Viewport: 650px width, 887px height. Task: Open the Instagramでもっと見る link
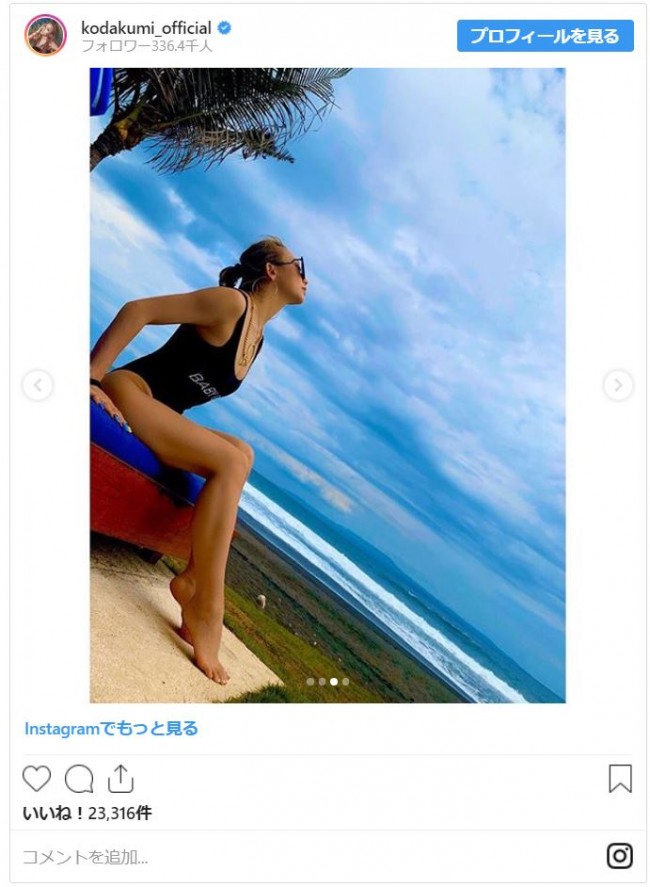click(x=111, y=728)
